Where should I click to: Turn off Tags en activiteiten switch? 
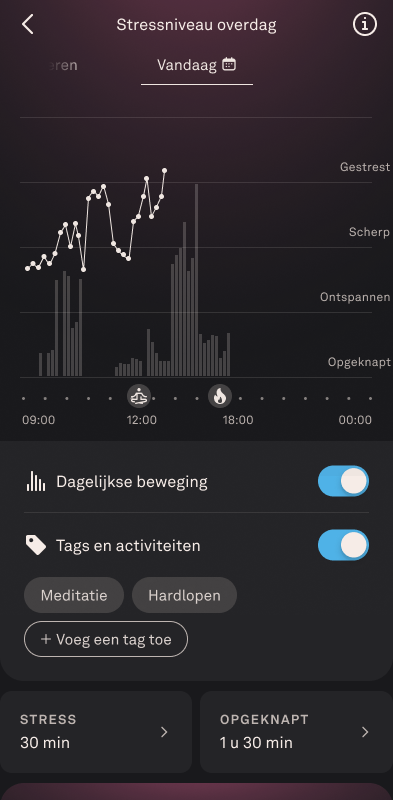pos(343,545)
